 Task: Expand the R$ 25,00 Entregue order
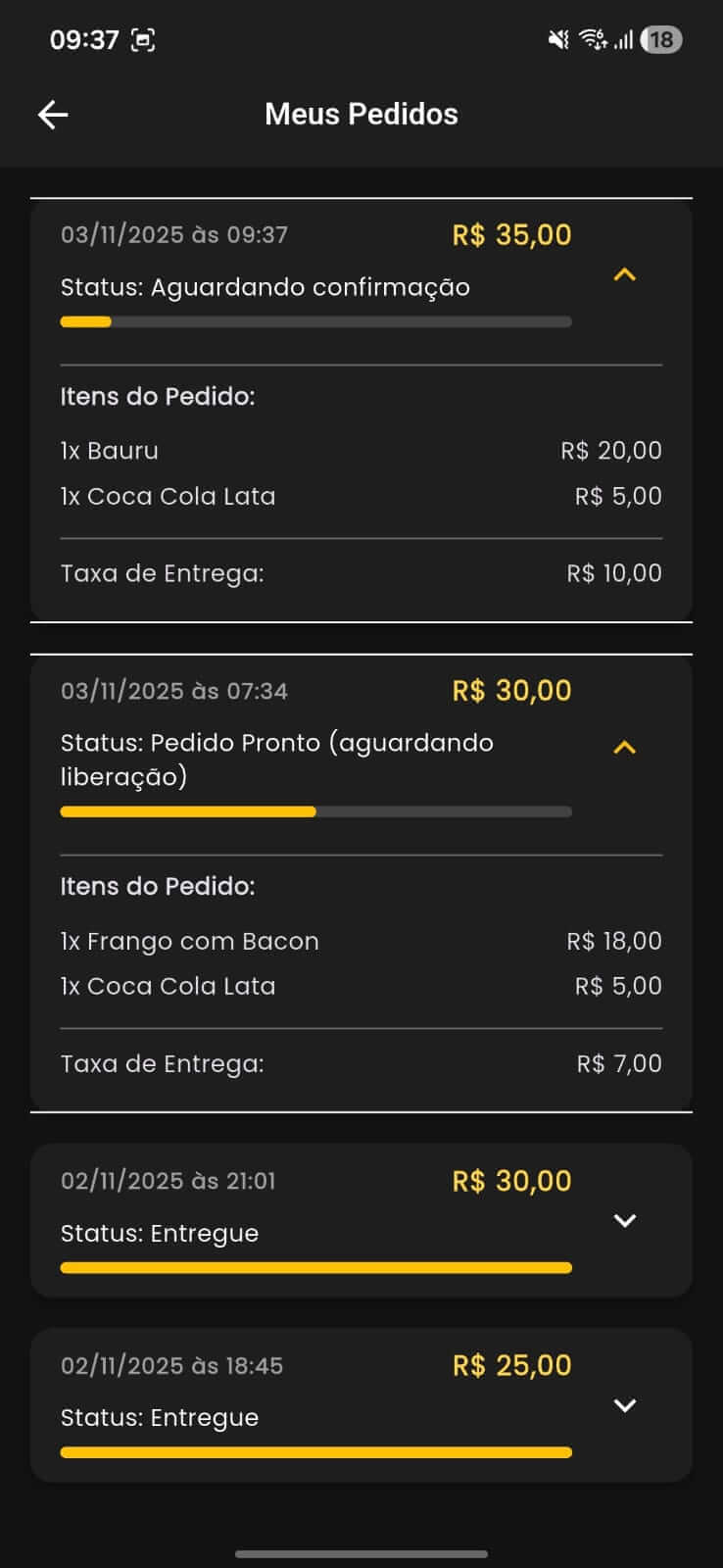point(625,1404)
